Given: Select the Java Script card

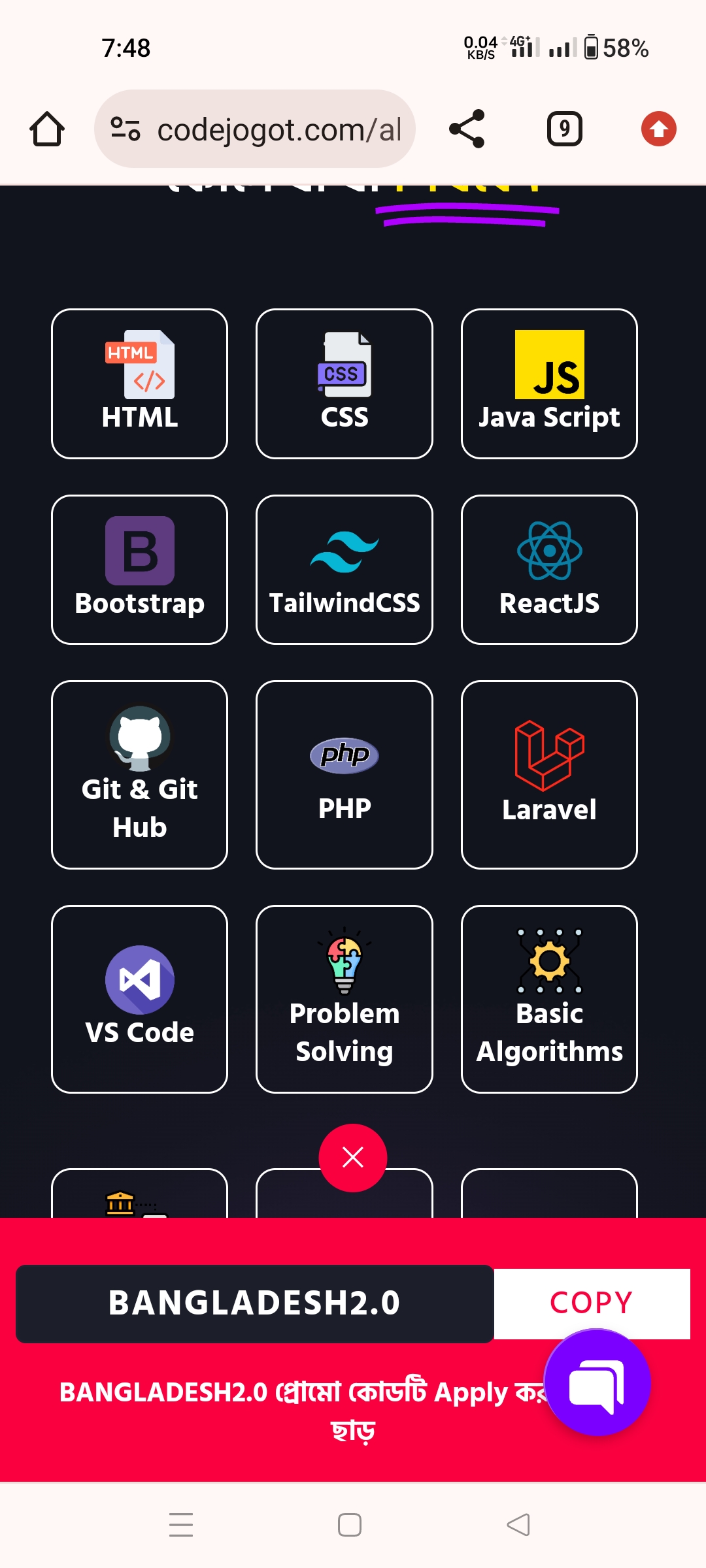Looking at the screenshot, I should point(549,384).
